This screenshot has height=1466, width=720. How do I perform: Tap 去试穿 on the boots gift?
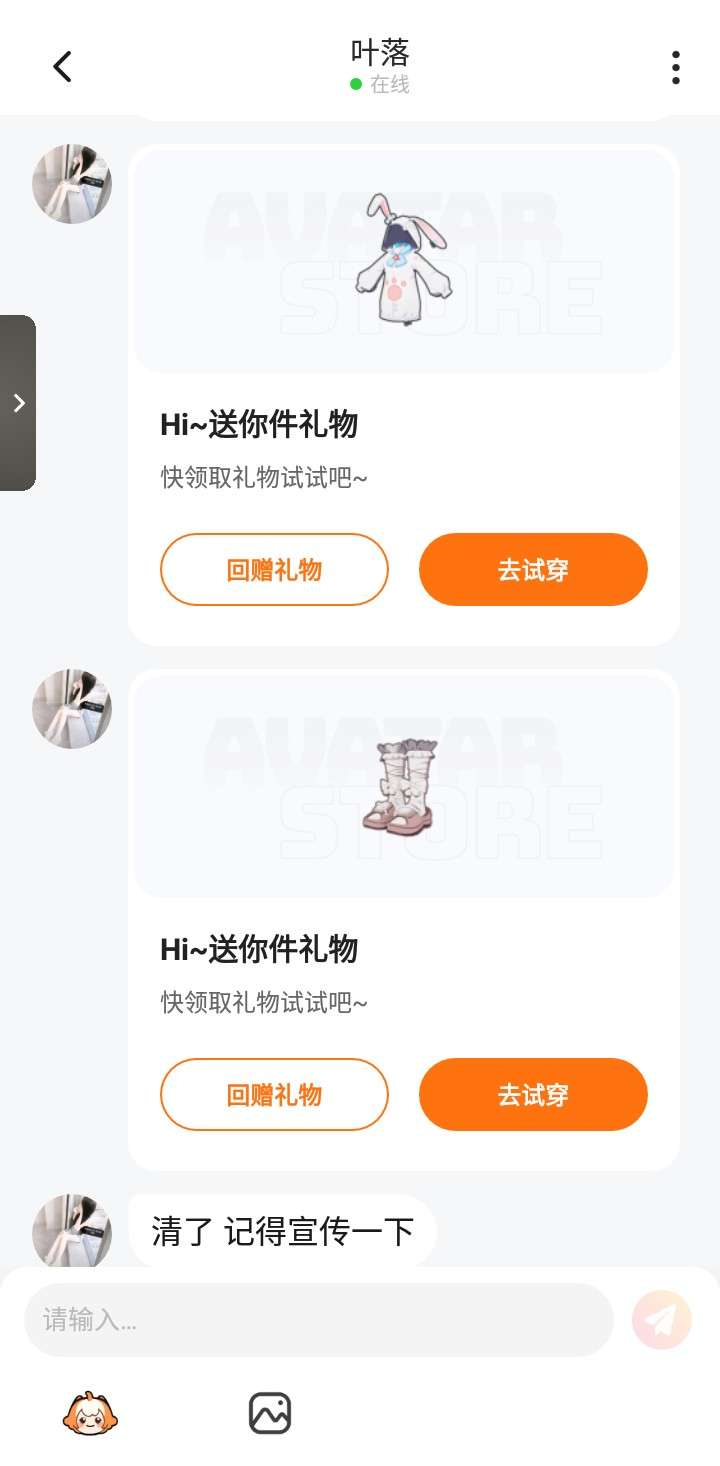pos(533,1095)
